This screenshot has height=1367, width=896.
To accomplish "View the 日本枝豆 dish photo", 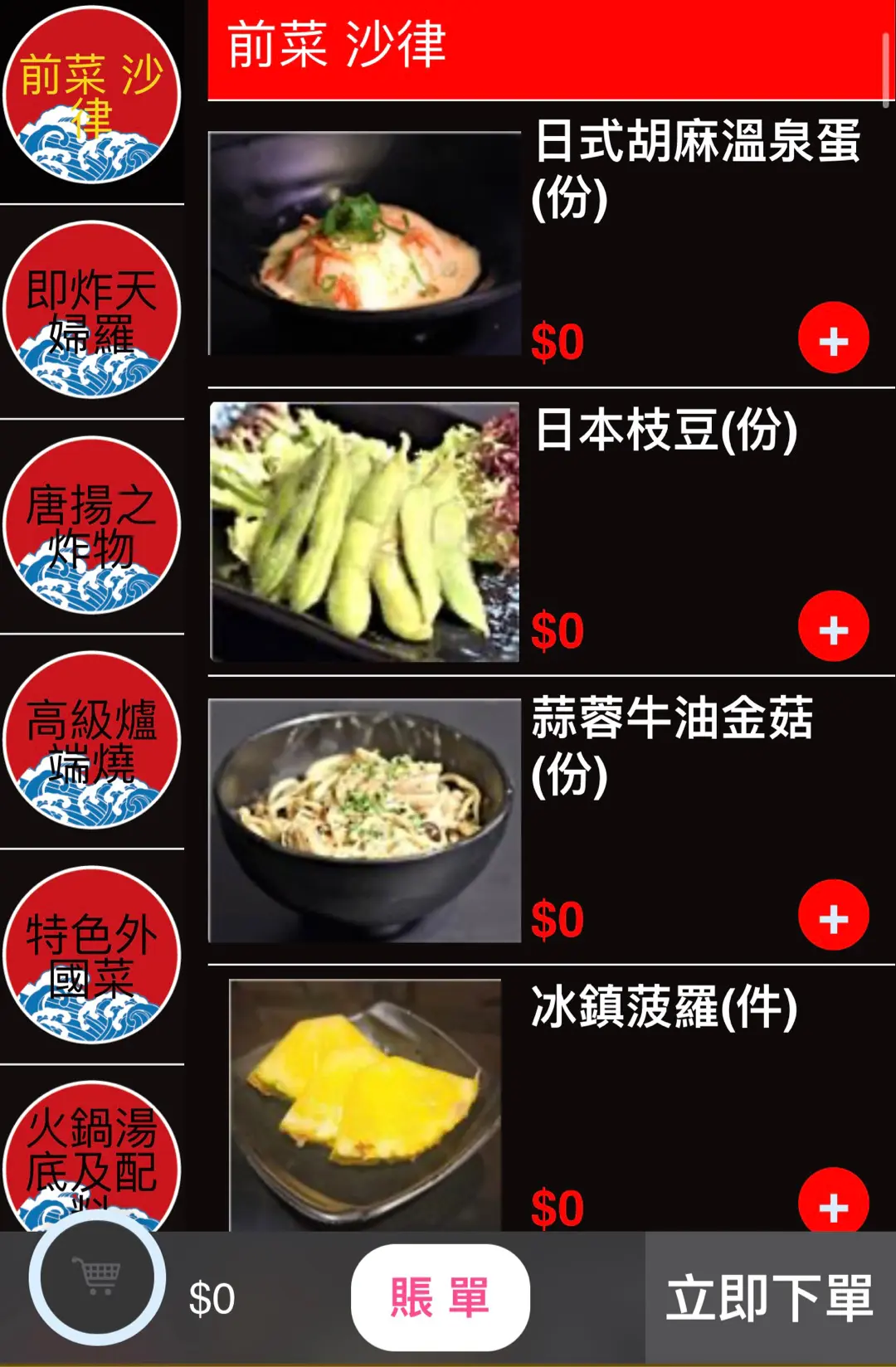I will pos(365,532).
